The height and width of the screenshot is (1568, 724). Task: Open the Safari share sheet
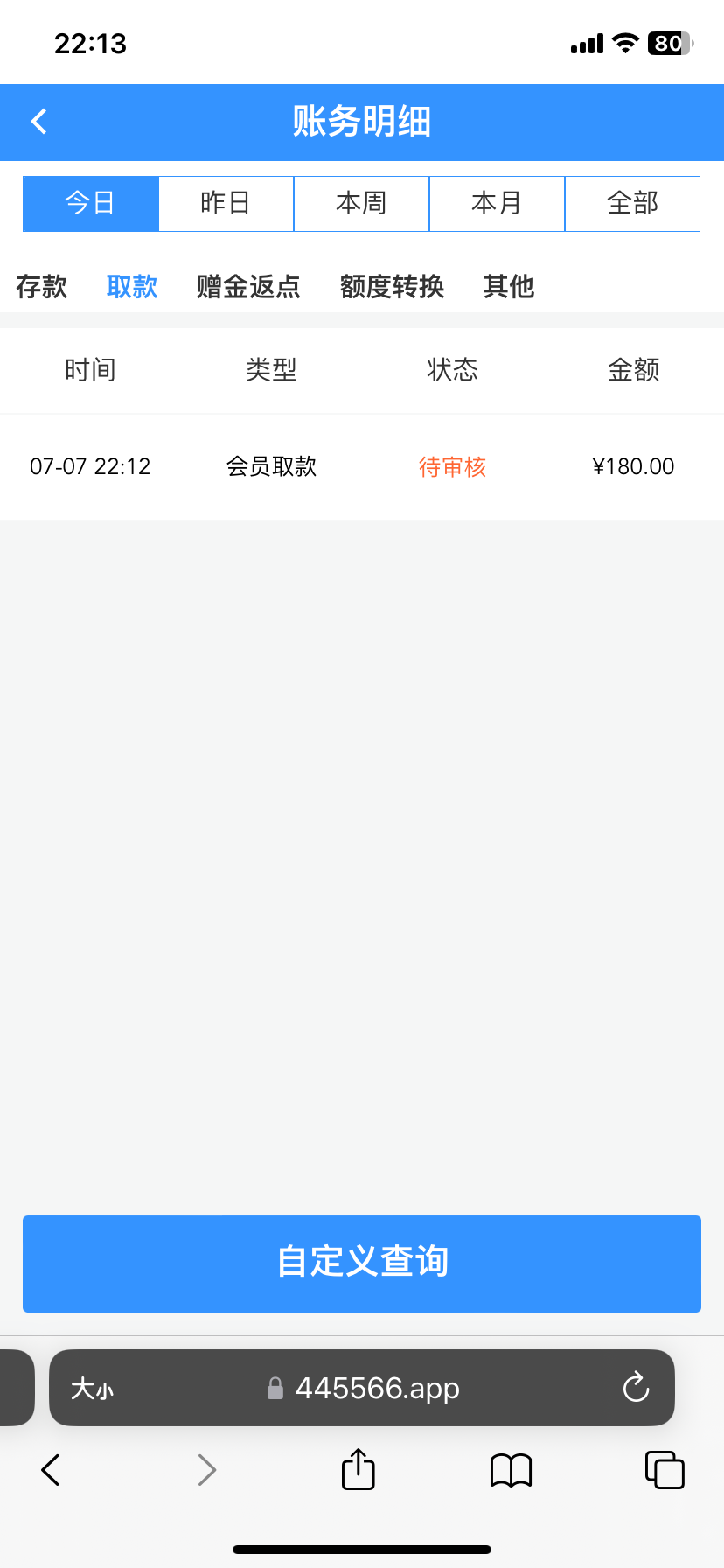[358, 1470]
